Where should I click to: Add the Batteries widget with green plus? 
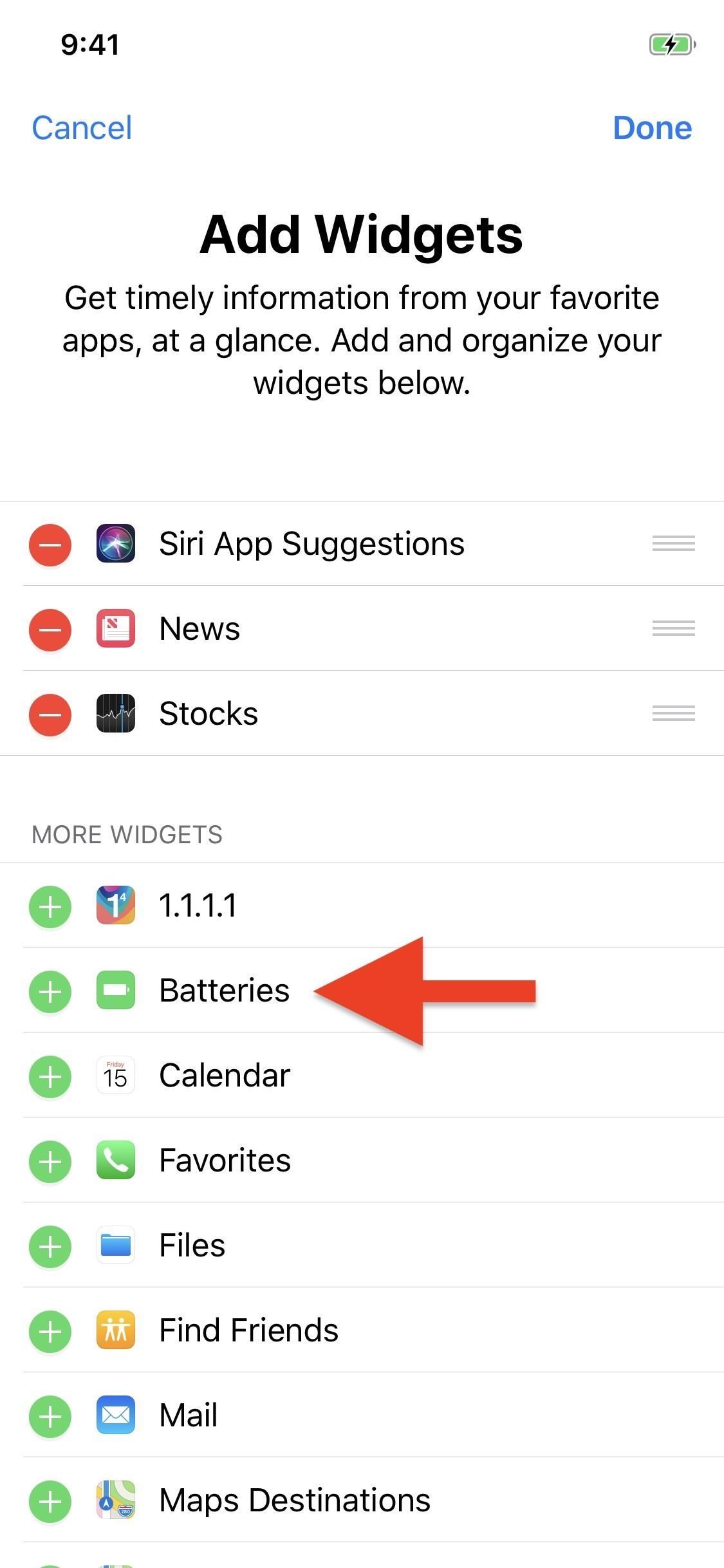coord(50,991)
